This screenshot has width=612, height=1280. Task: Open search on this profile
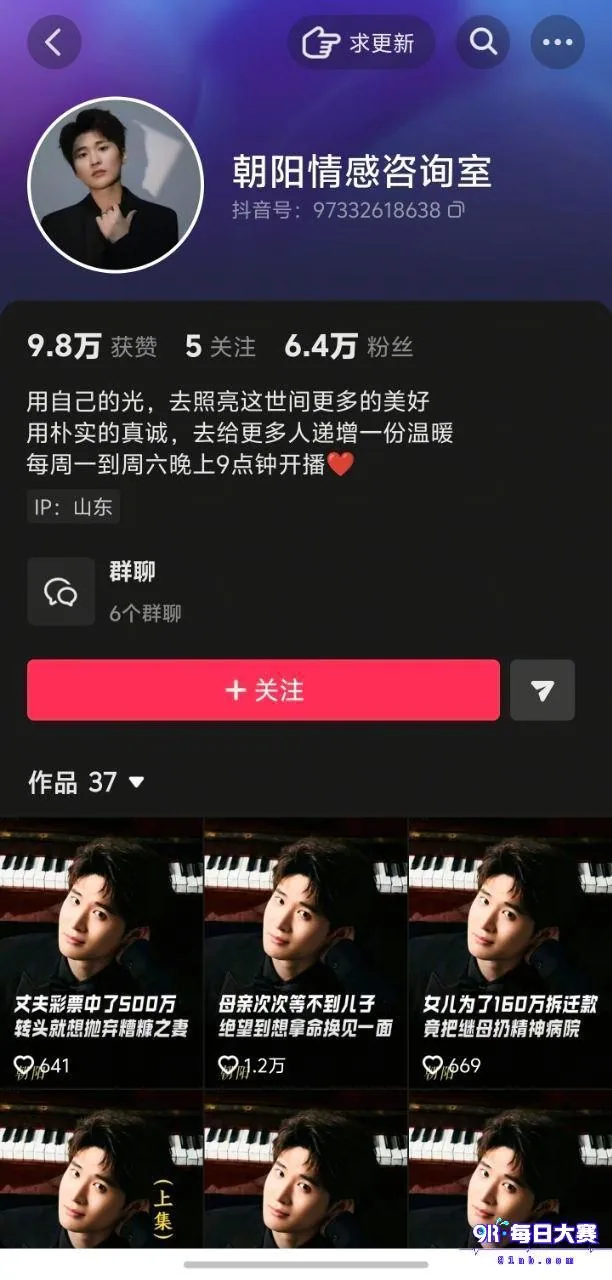pyautogui.click(x=484, y=42)
